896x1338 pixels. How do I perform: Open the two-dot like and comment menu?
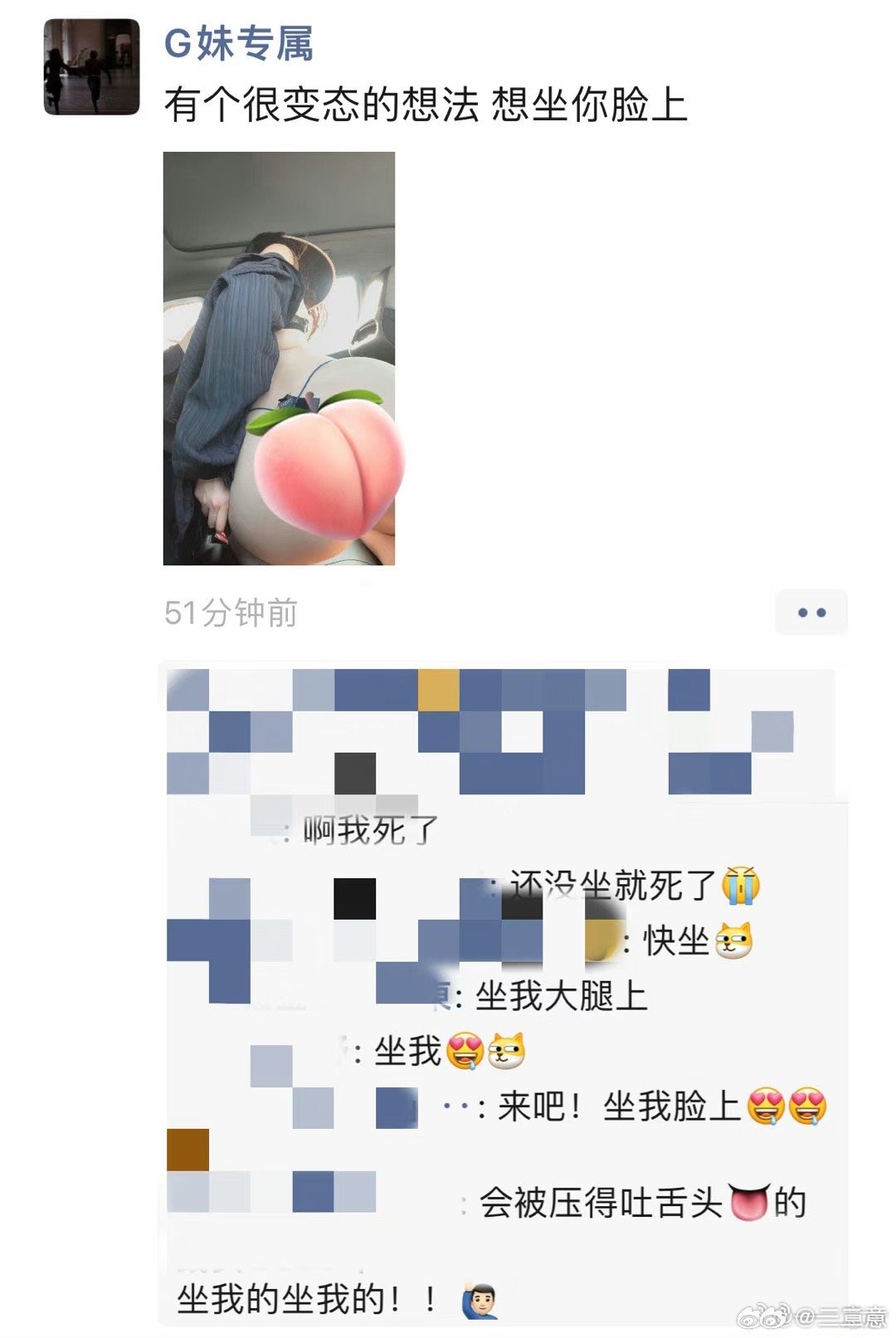pos(811,613)
